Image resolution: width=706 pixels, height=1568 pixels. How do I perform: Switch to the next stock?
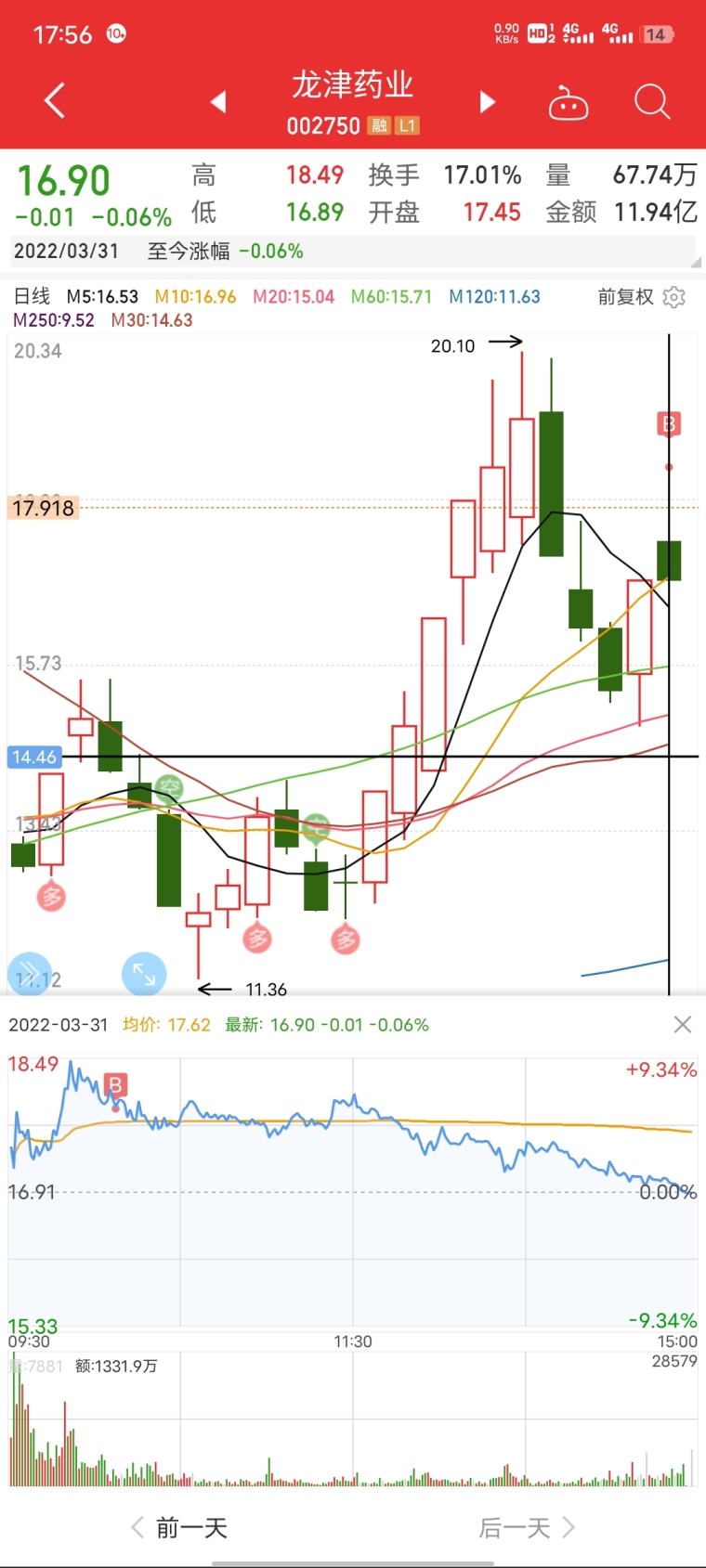pos(487,101)
